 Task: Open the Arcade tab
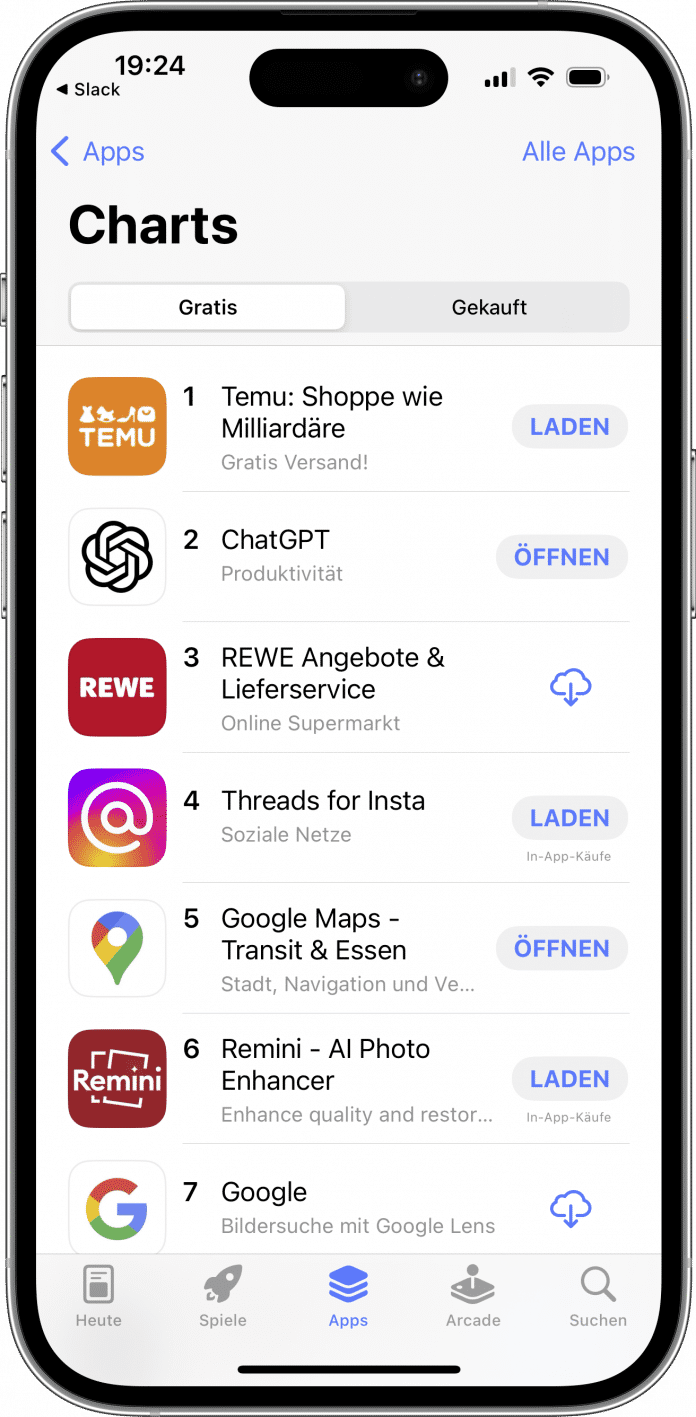coord(473,1297)
